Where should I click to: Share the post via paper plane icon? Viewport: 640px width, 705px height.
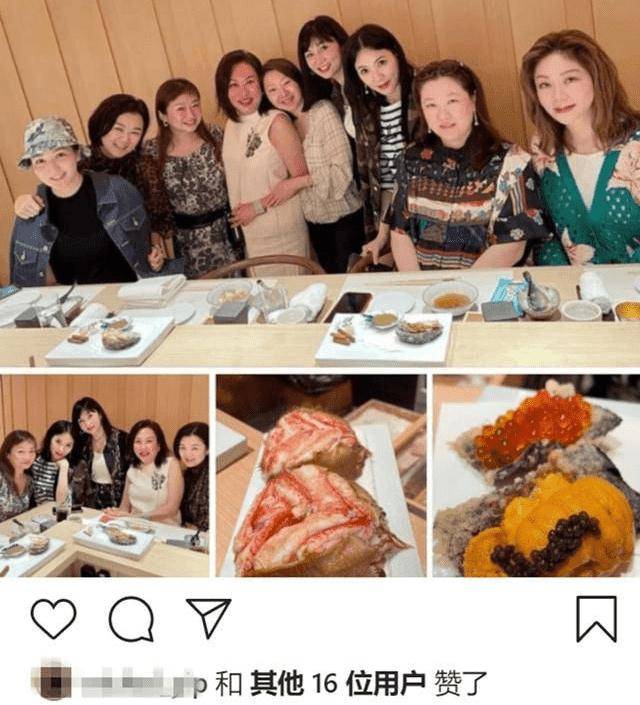click(208, 618)
